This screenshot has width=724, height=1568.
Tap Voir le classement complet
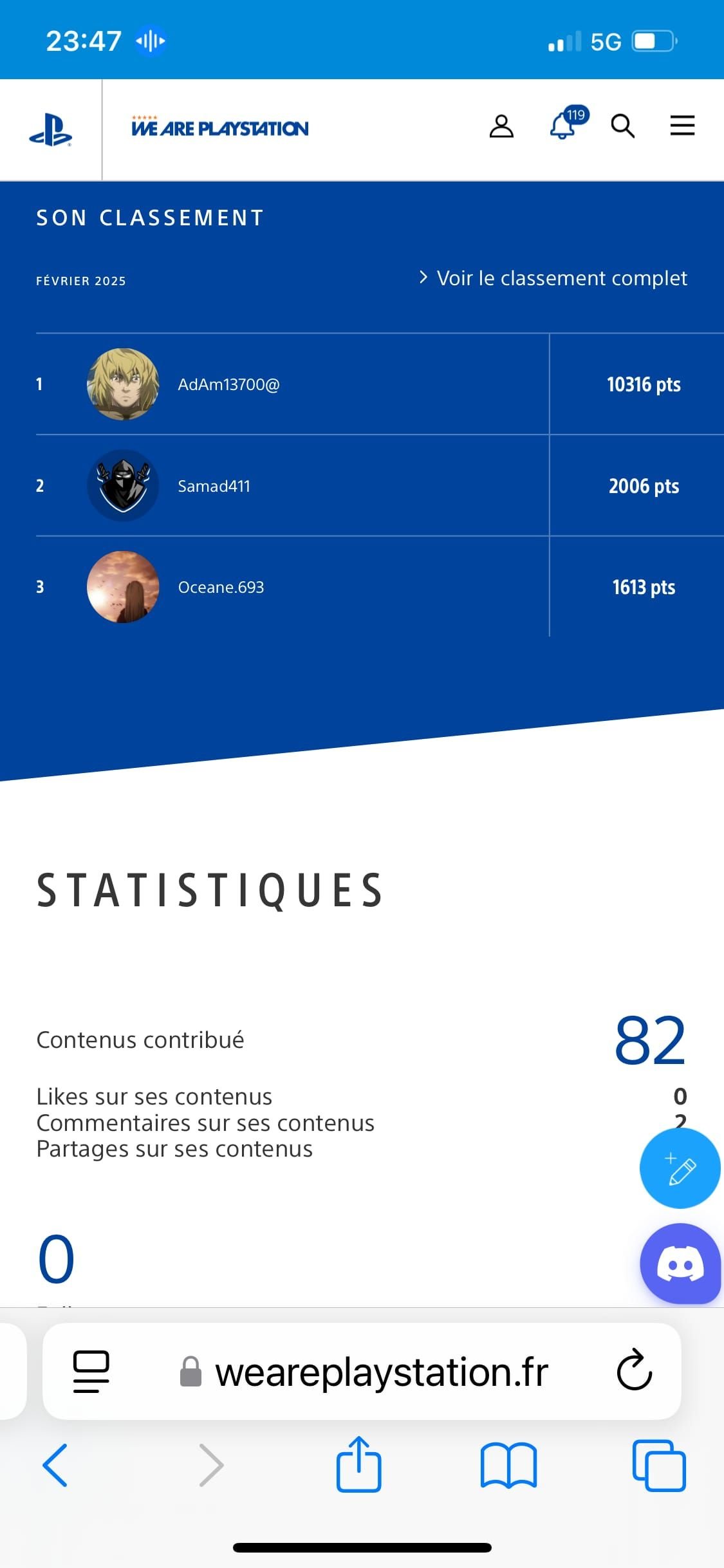point(553,278)
